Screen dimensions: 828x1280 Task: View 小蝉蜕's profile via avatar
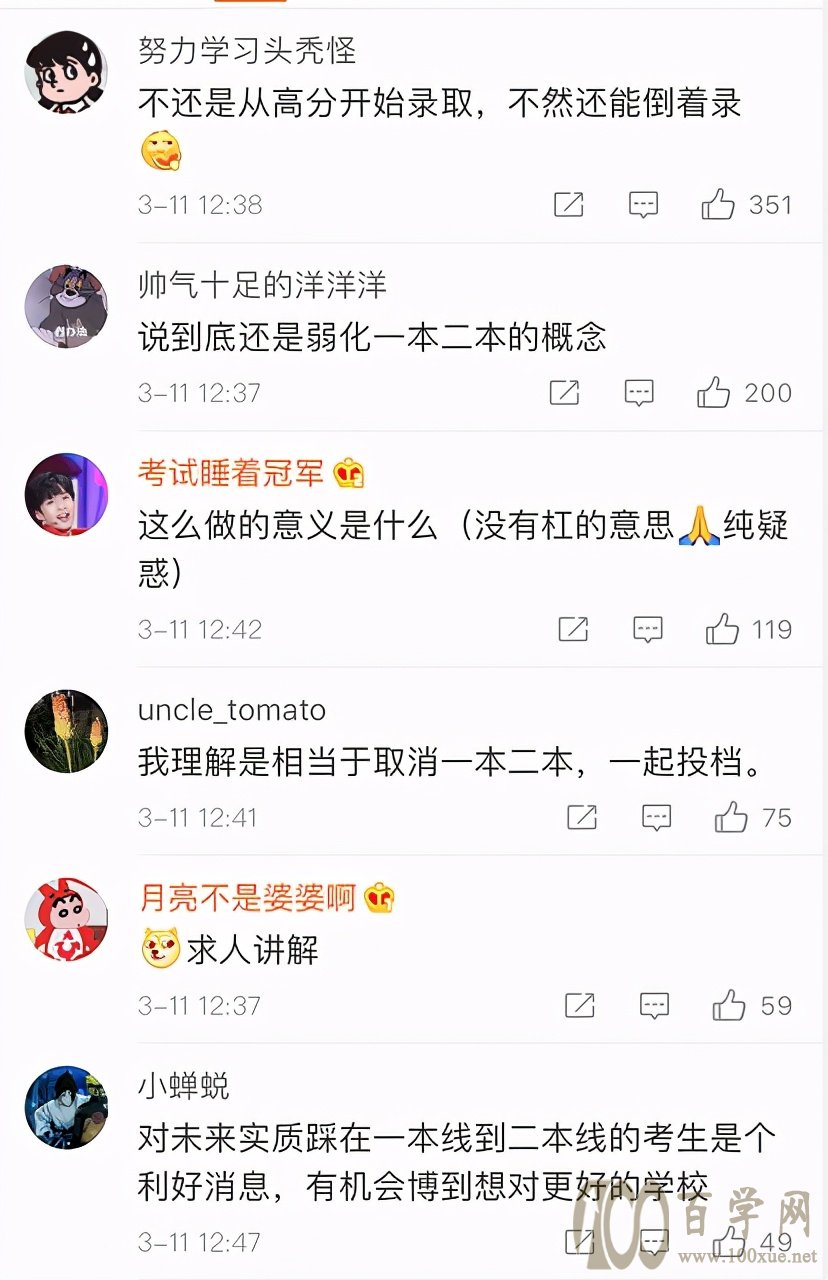tap(66, 1107)
